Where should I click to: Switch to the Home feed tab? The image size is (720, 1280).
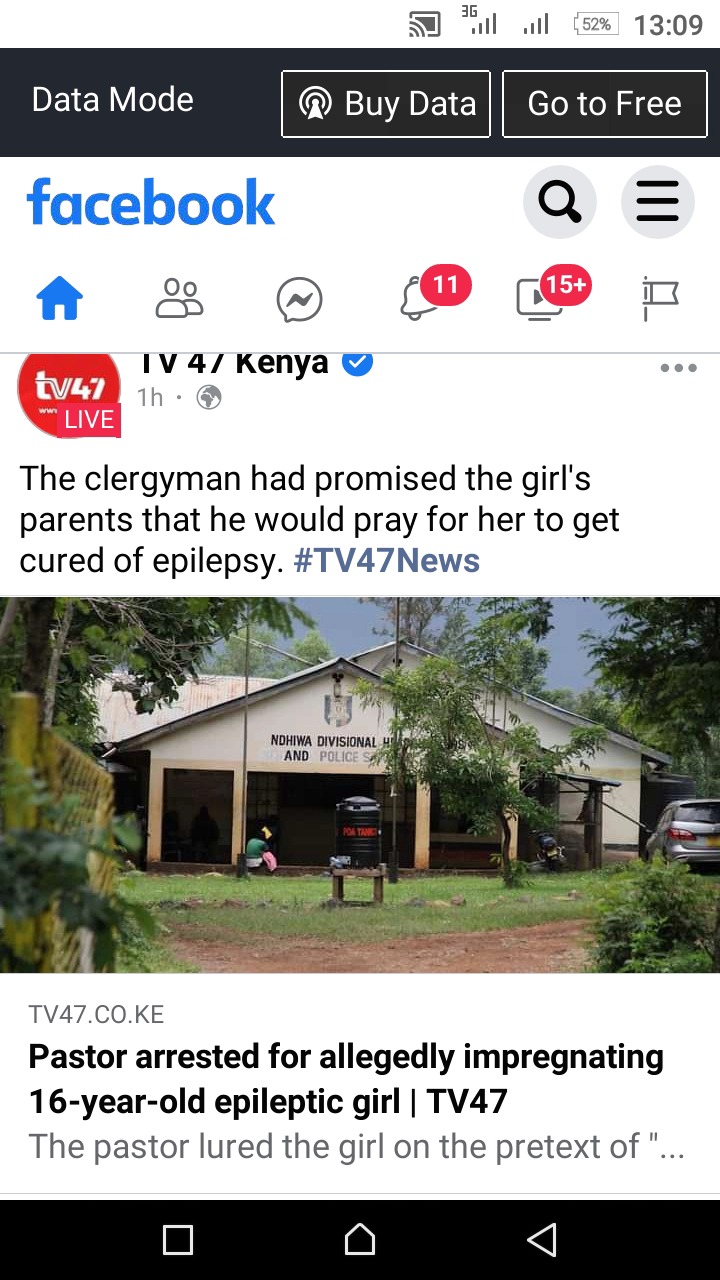(x=60, y=299)
